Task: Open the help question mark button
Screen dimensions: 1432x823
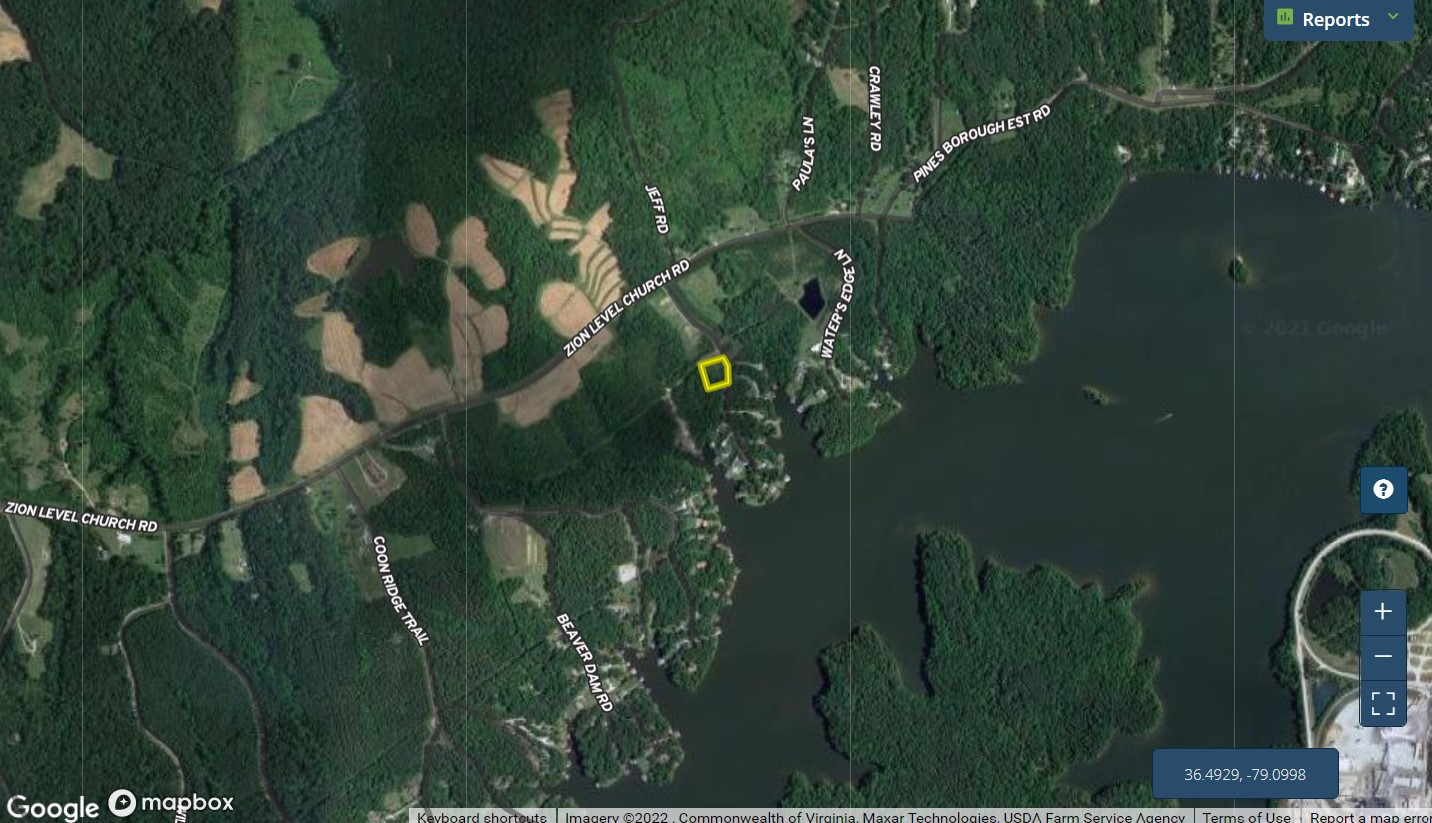Action: [1383, 489]
